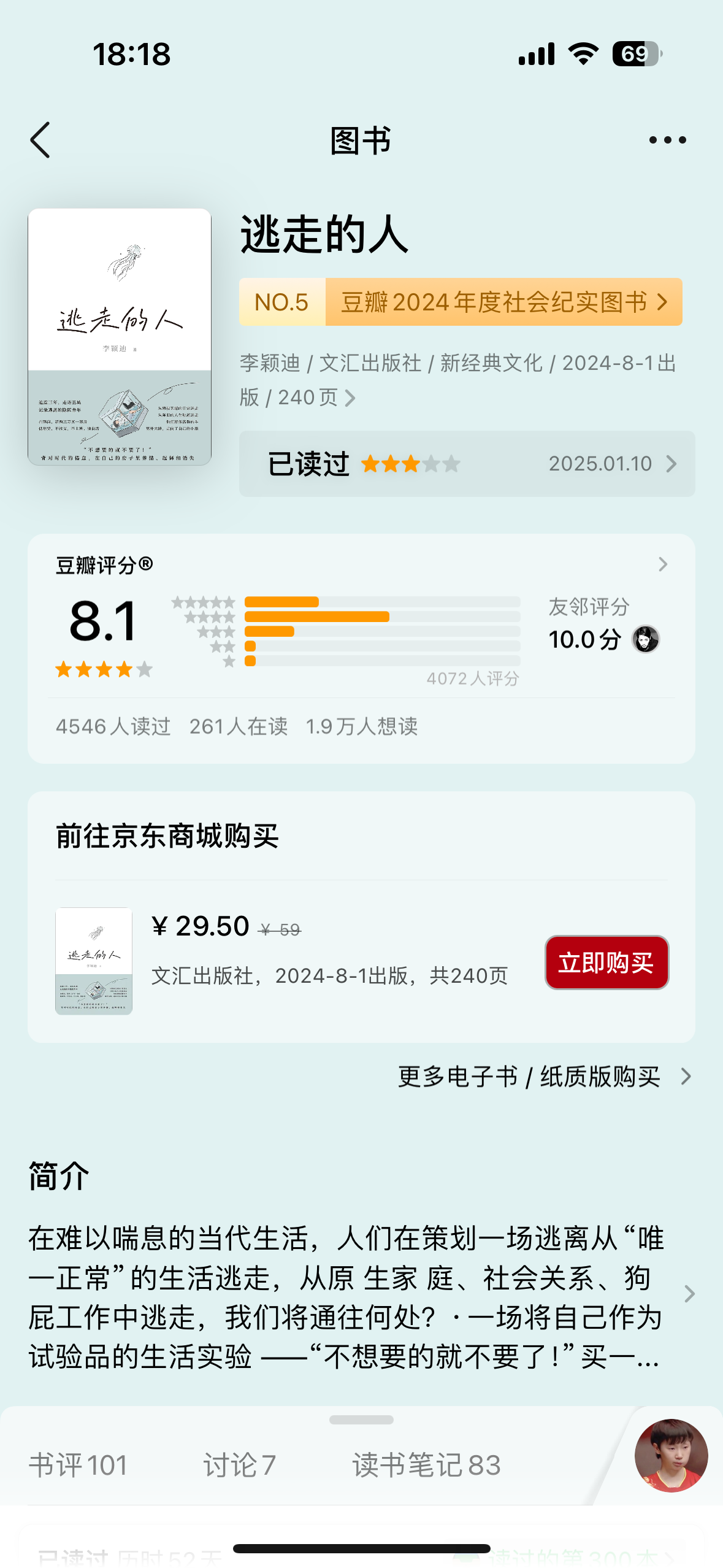Image resolution: width=723 pixels, height=1568 pixels.
Task: Open 更多电子书 / 纸质版购买 link
Action: click(x=545, y=1077)
